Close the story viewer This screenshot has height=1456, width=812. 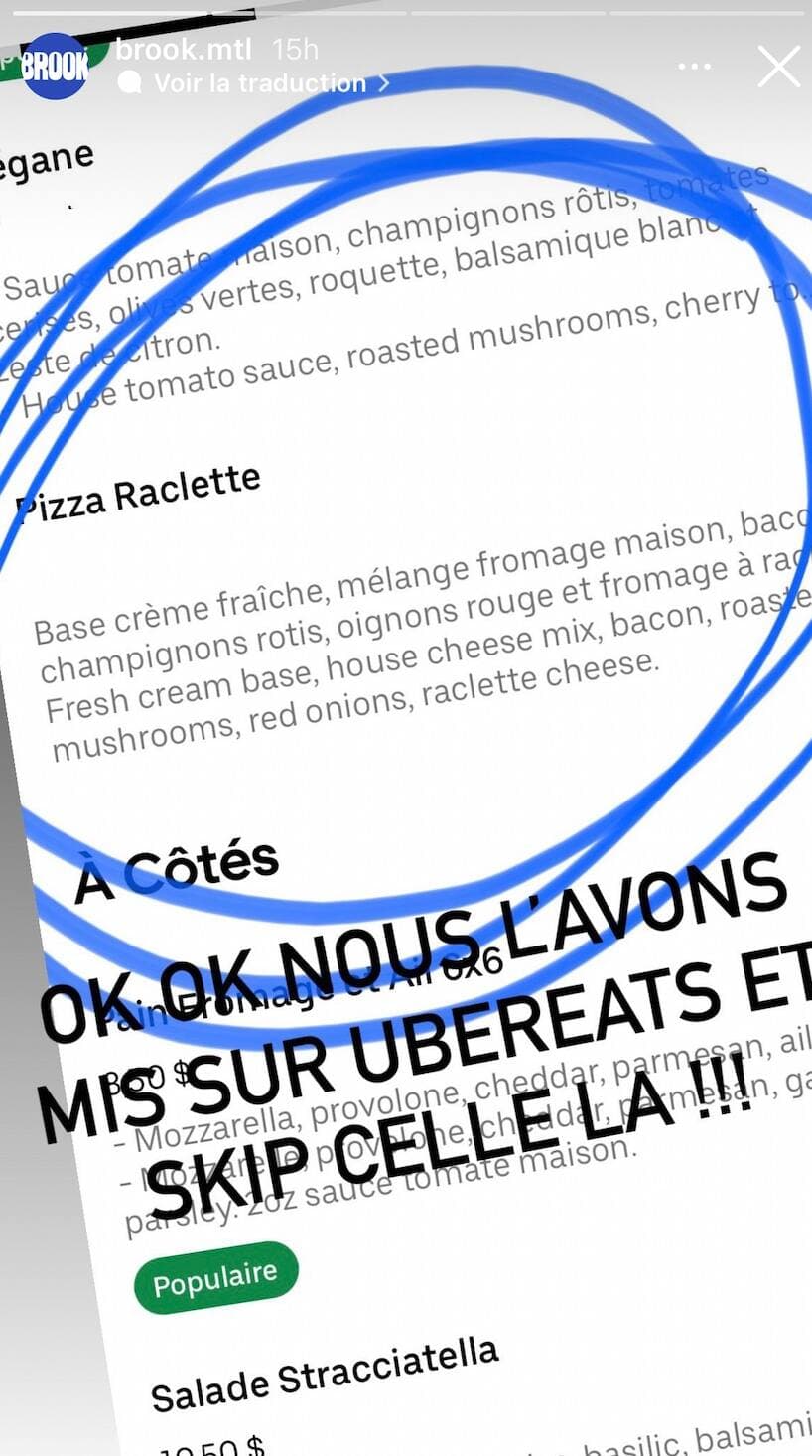pyautogui.click(x=778, y=67)
